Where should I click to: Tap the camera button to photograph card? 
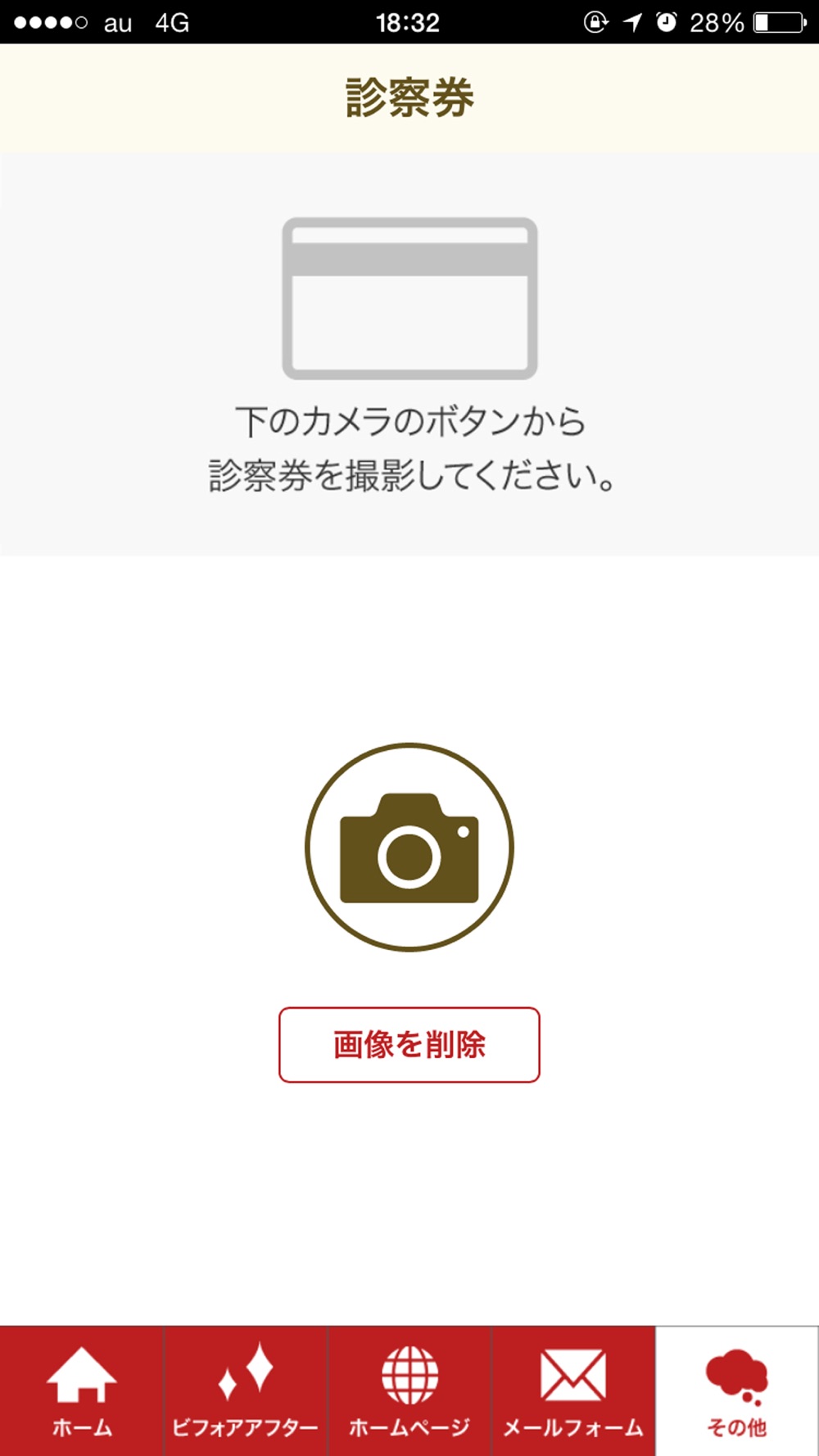[409, 847]
